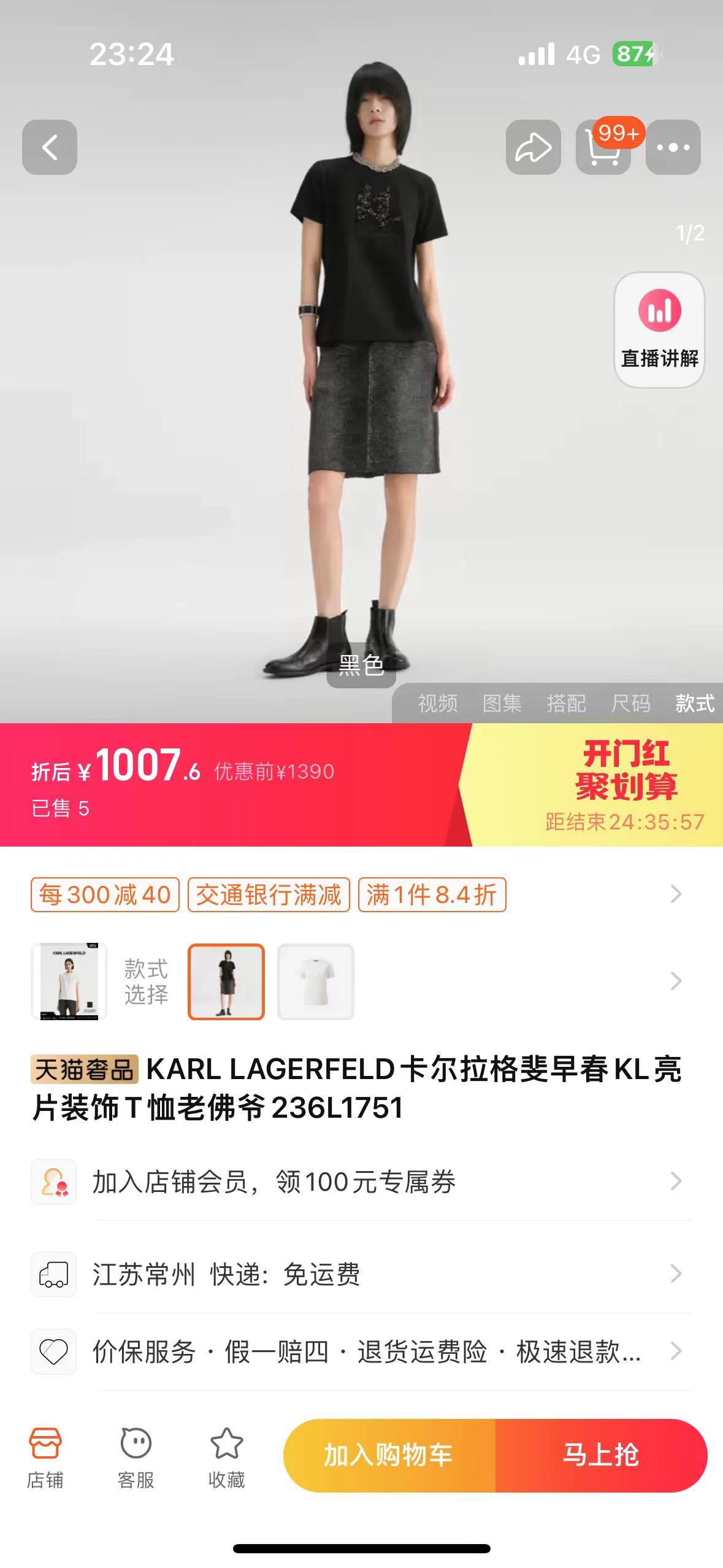Open the 江苏常州 shipping details row
This screenshot has height=1568, width=723.
[x=362, y=1274]
